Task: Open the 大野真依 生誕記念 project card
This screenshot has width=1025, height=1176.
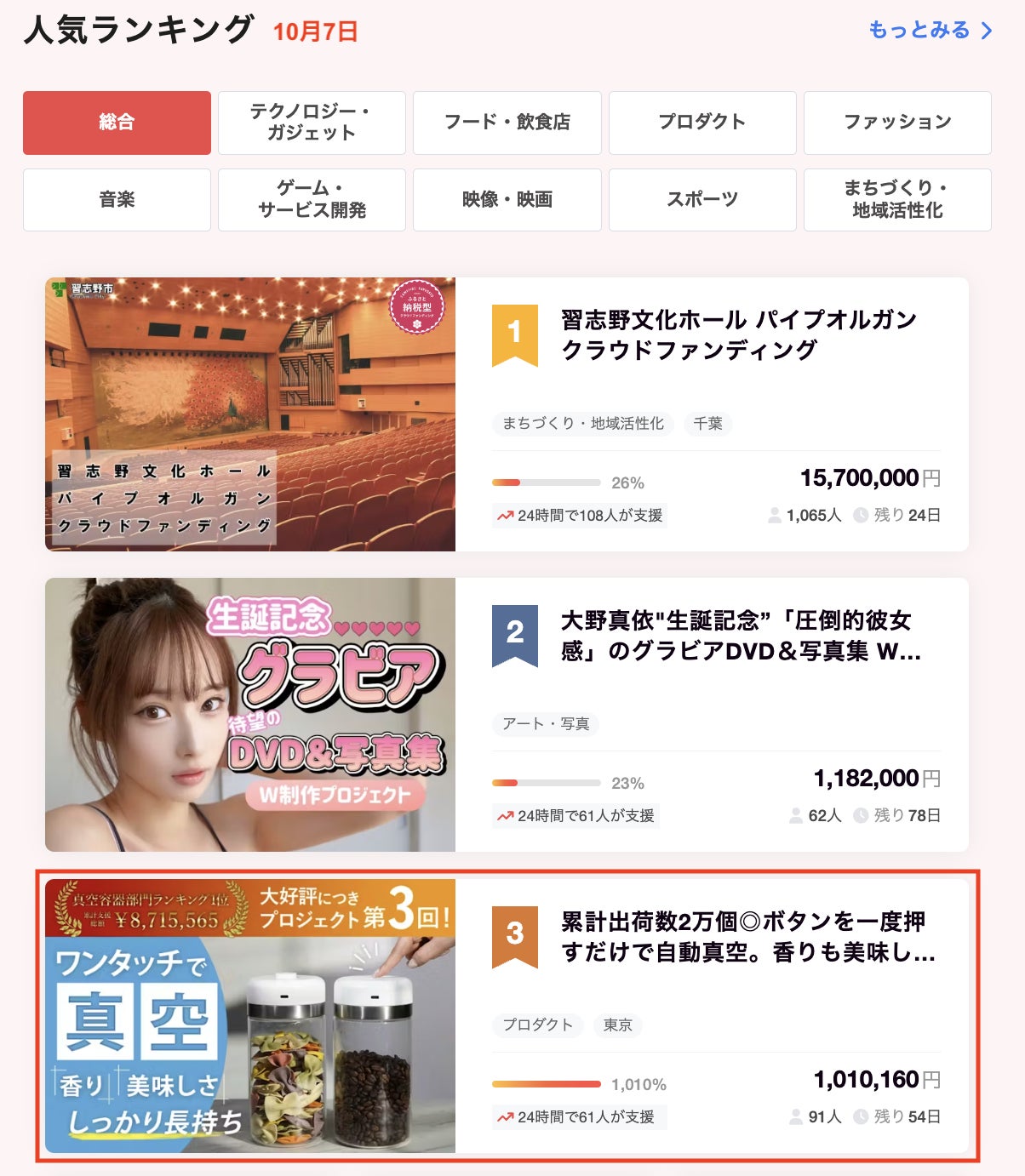Action: [x=737, y=635]
